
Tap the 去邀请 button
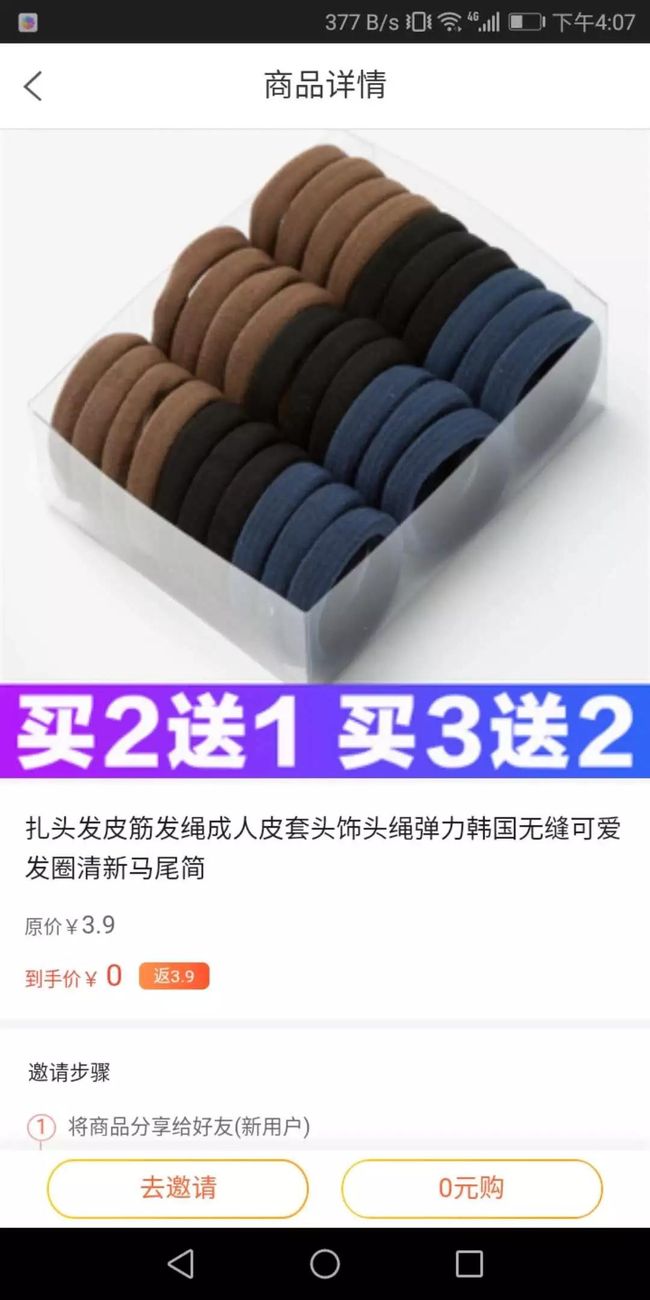[178, 1188]
